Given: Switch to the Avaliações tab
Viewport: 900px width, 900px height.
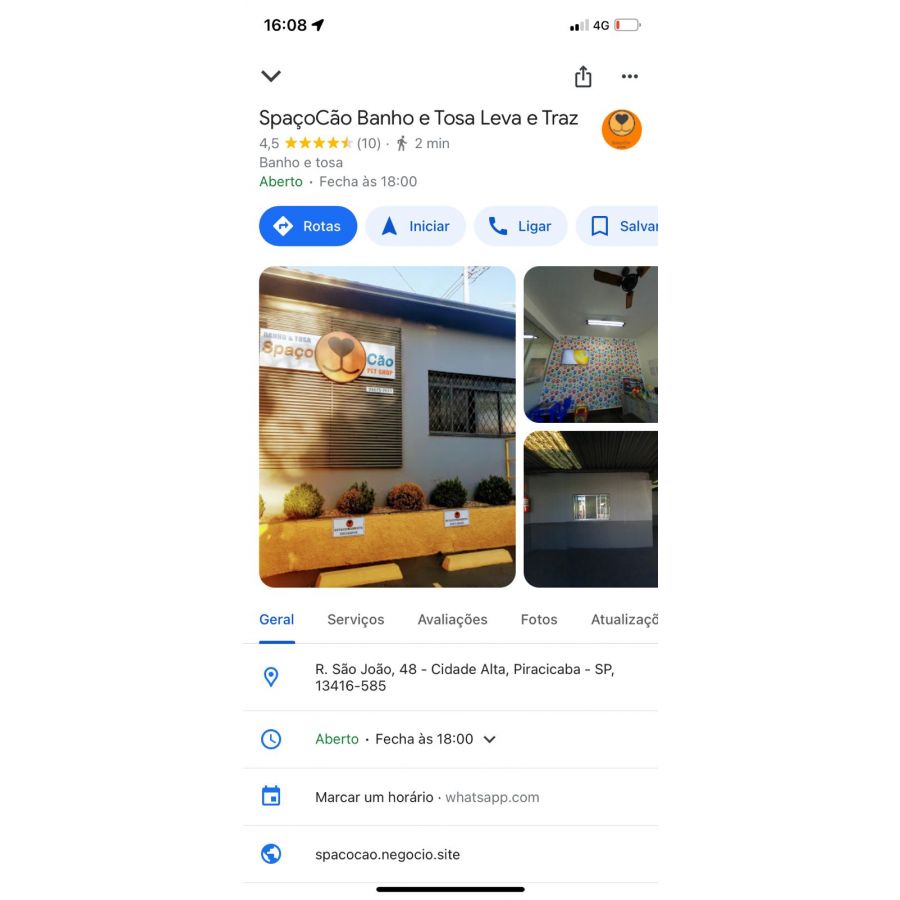Looking at the screenshot, I should [x=452, y=620].
